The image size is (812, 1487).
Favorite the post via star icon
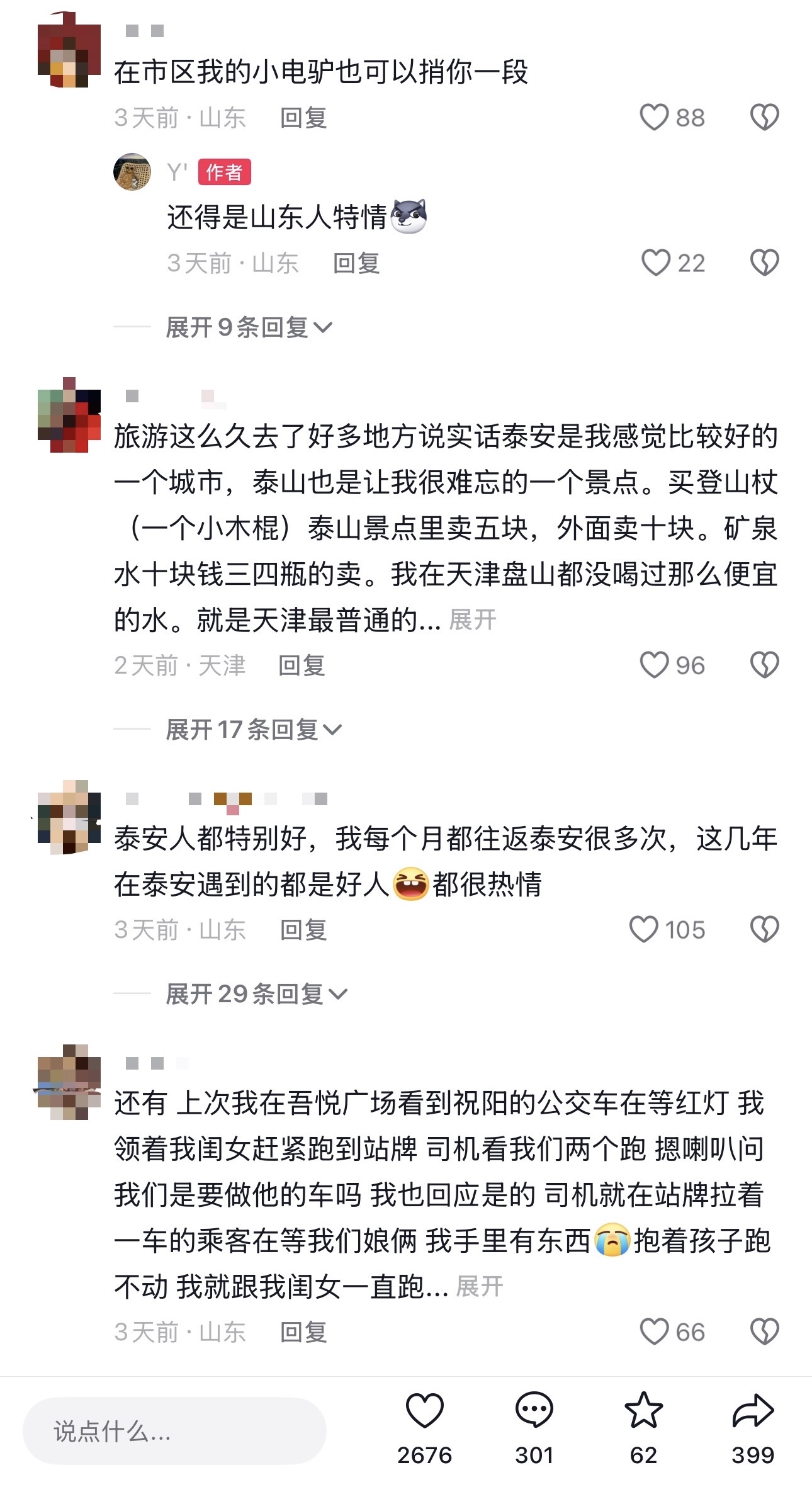pyautogui.click(x=643, y=1411)
